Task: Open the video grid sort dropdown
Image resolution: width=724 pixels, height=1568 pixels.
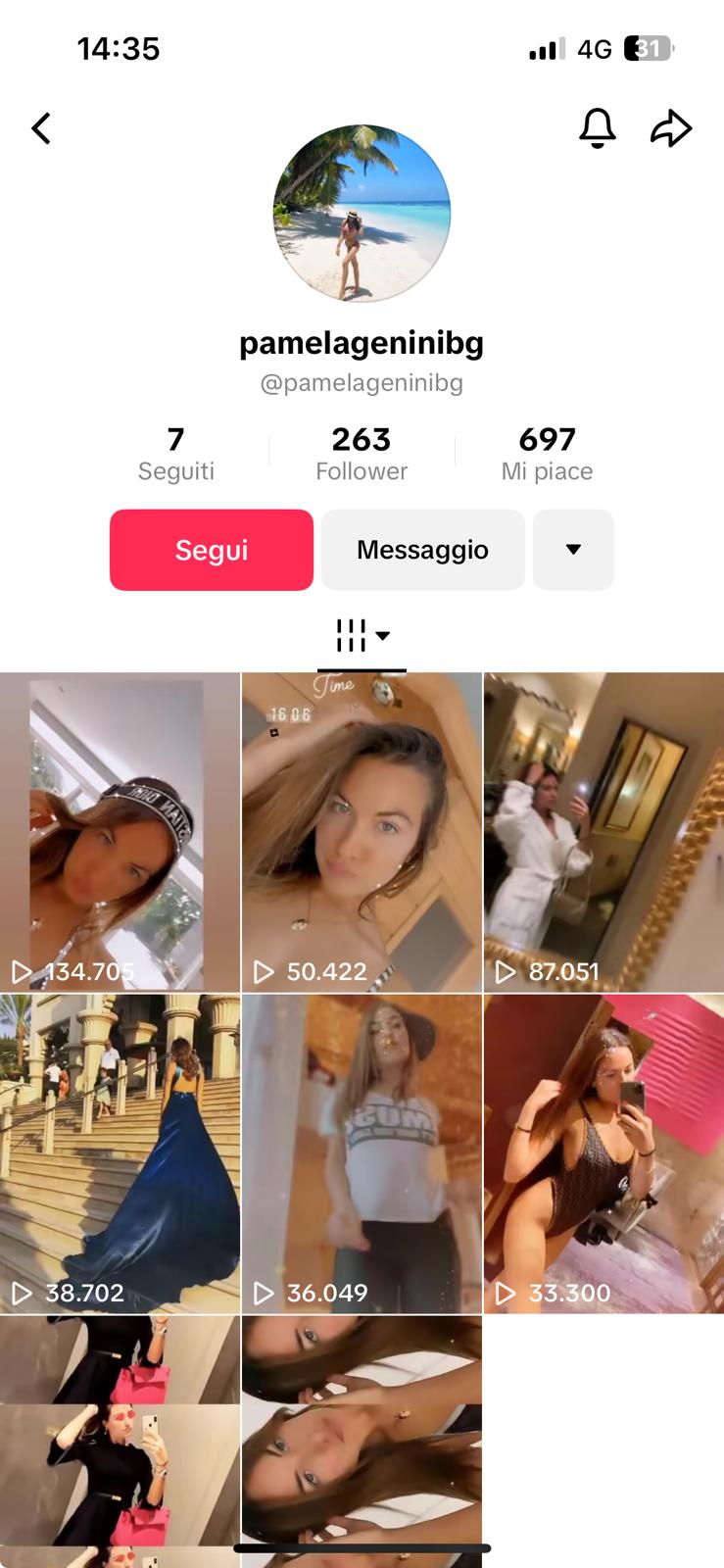Action: [362, 636]
